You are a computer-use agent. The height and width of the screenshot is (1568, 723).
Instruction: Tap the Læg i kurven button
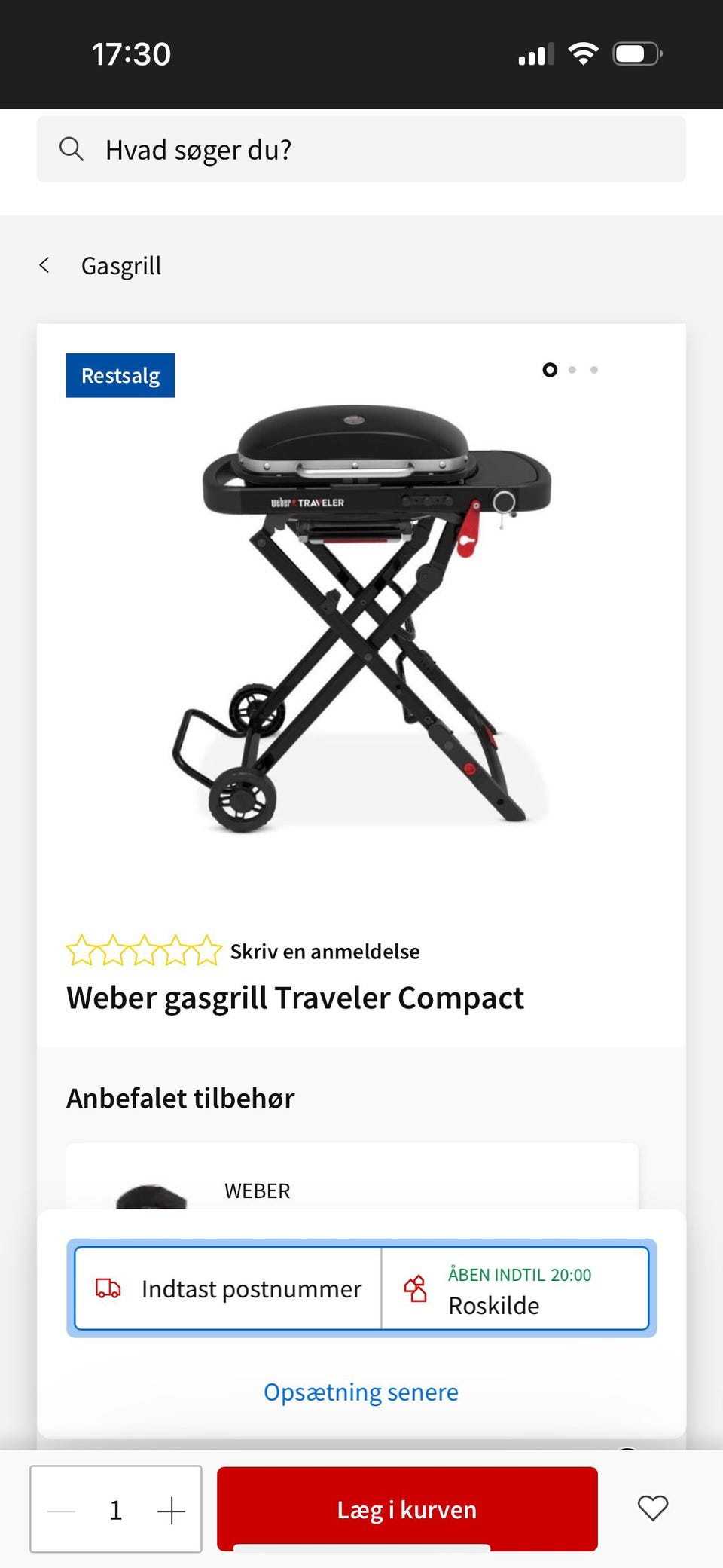(407, 1509)
